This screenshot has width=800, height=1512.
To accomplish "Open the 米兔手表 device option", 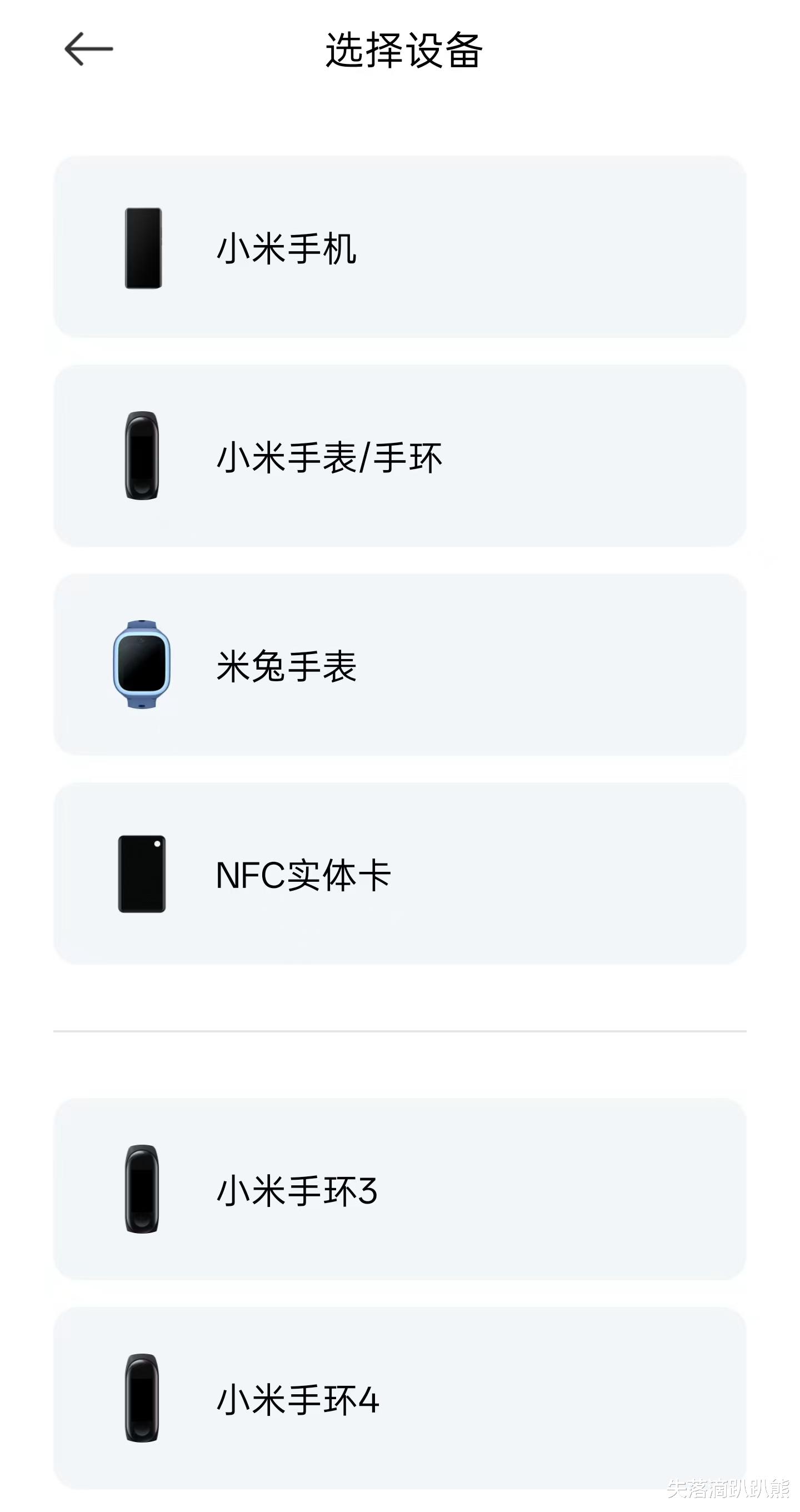I will (x=399, y=665).
